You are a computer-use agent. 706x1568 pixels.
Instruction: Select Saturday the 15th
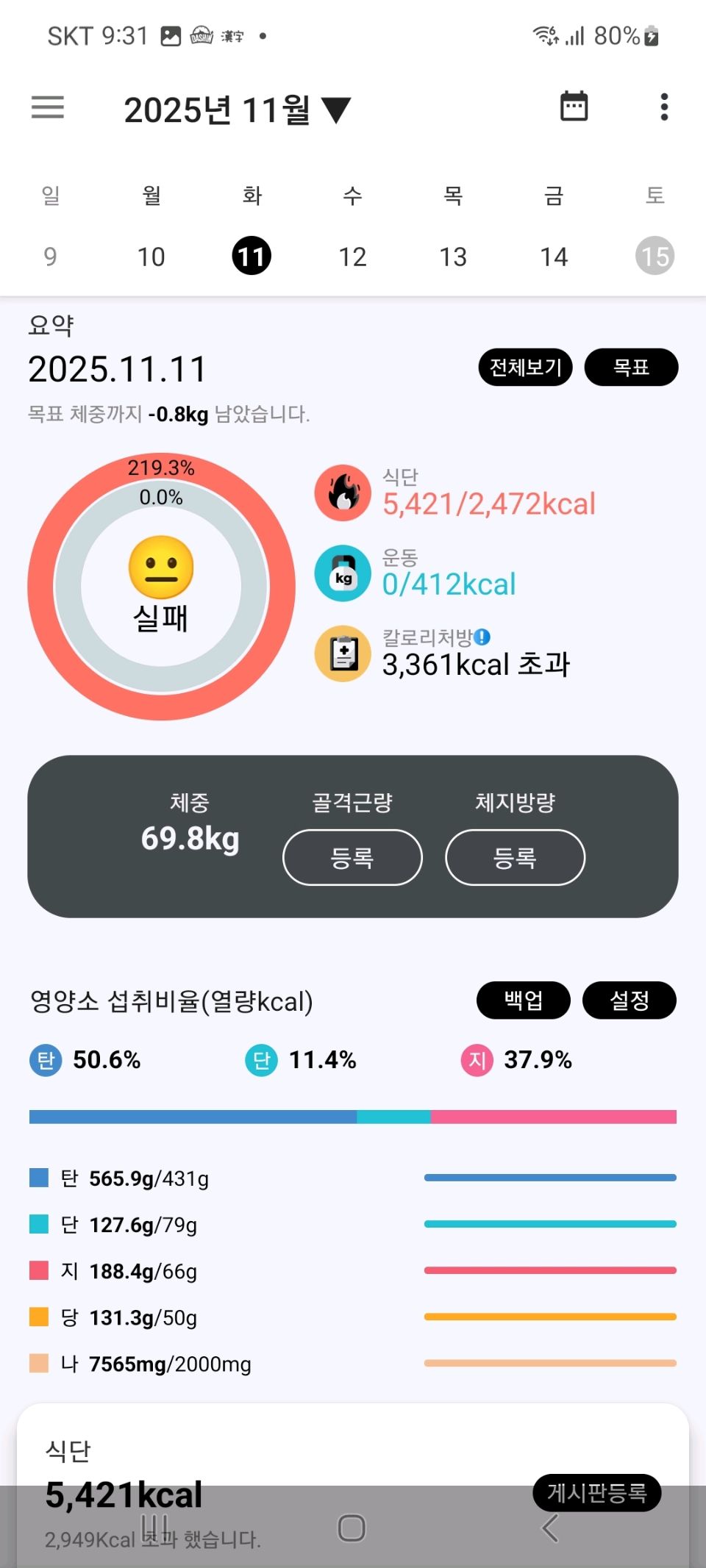[655, 256]
